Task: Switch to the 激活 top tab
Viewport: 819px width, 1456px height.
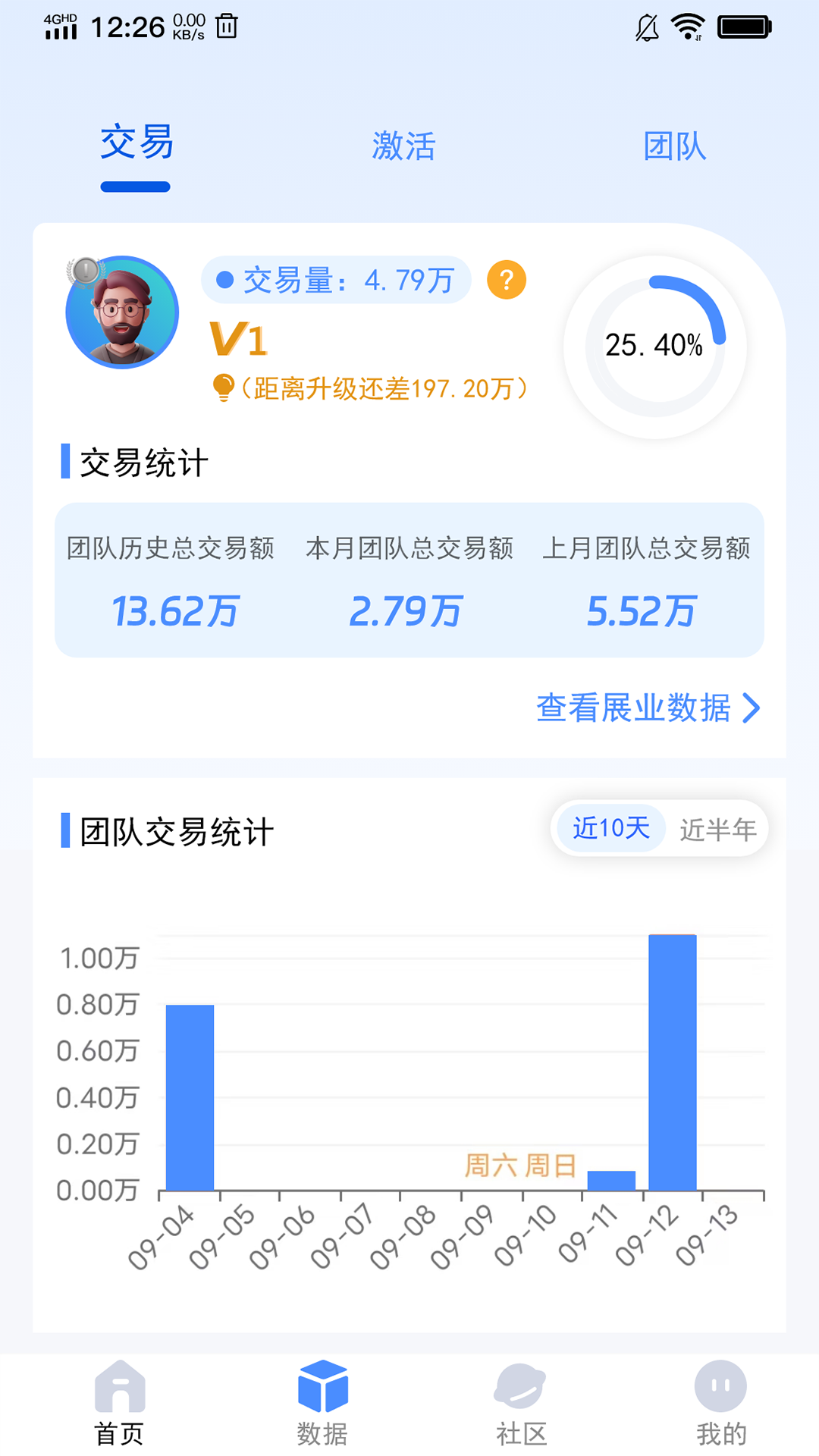Action: [403, 146]
